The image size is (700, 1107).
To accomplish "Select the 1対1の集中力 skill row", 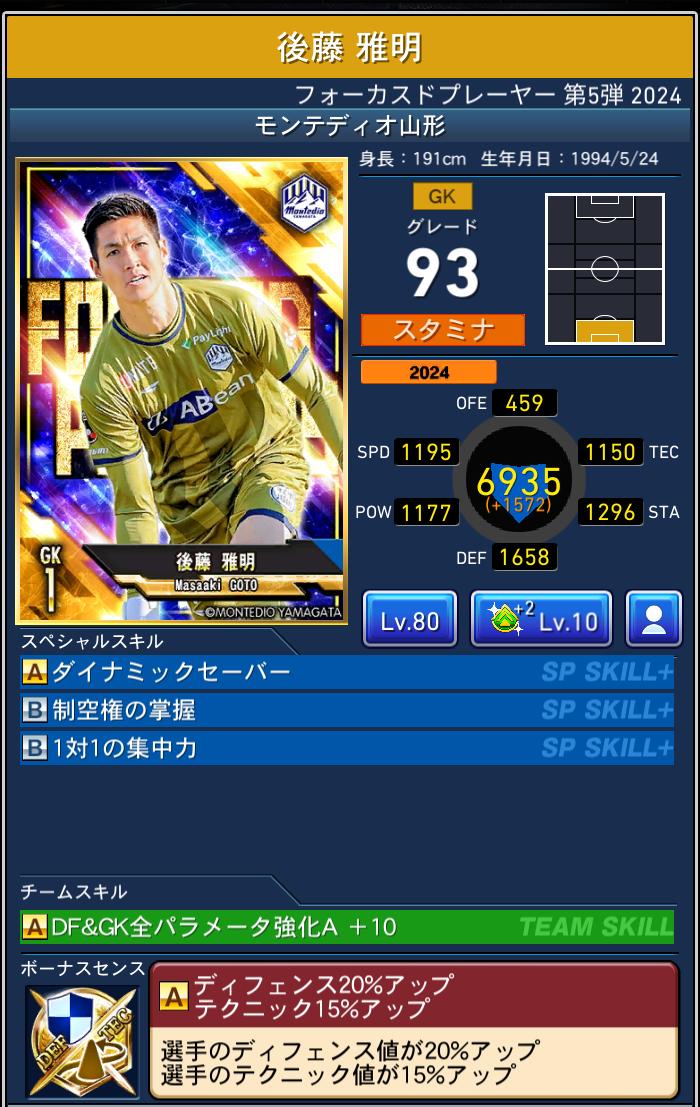I will (346, 748).
